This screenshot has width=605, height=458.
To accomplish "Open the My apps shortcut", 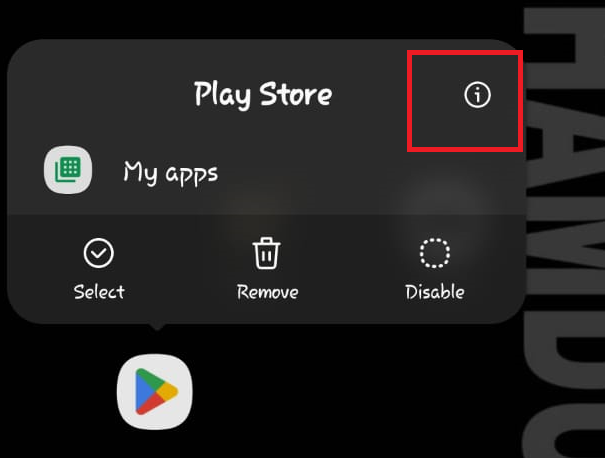I will [169, 172].
